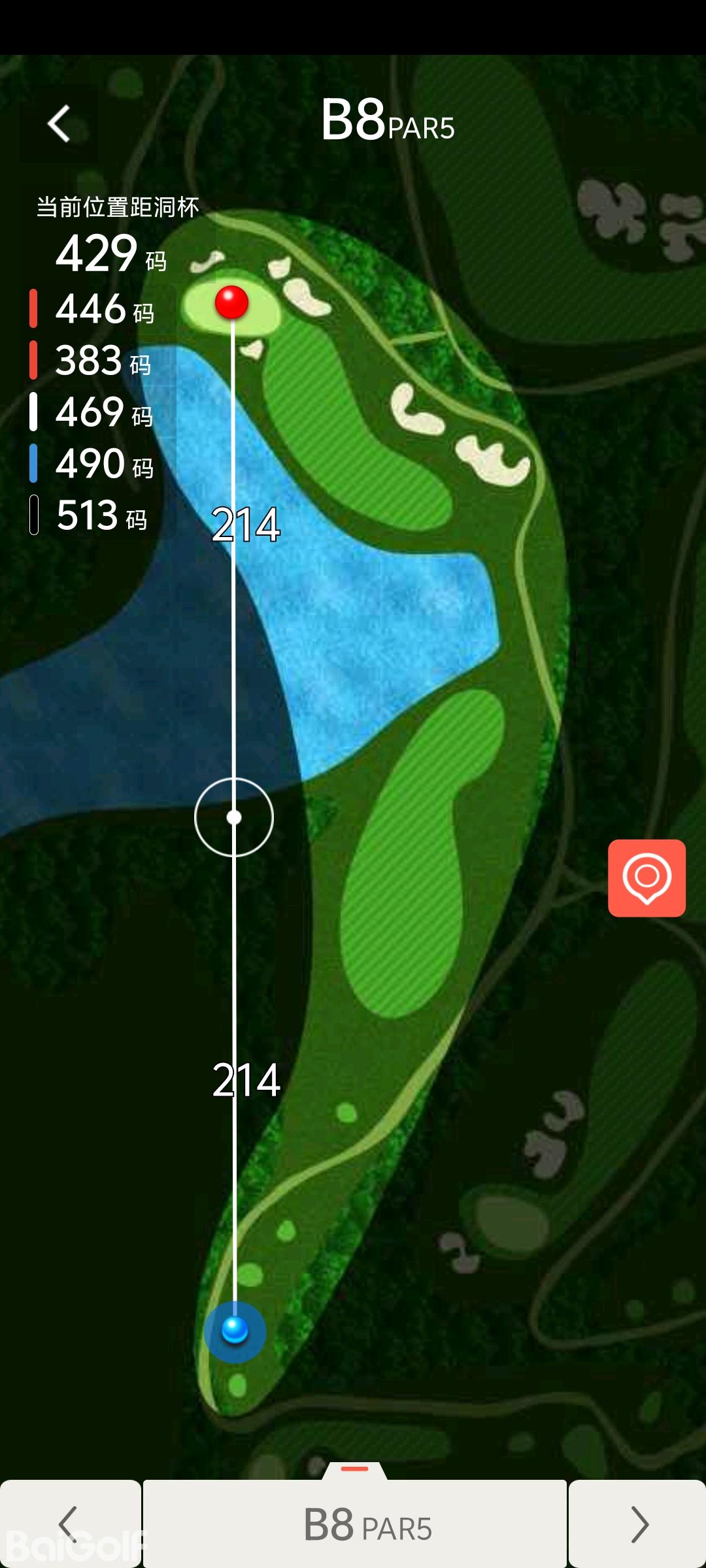706x1568 pixels.
Task: Go to the next hole
Action: 637,1524
